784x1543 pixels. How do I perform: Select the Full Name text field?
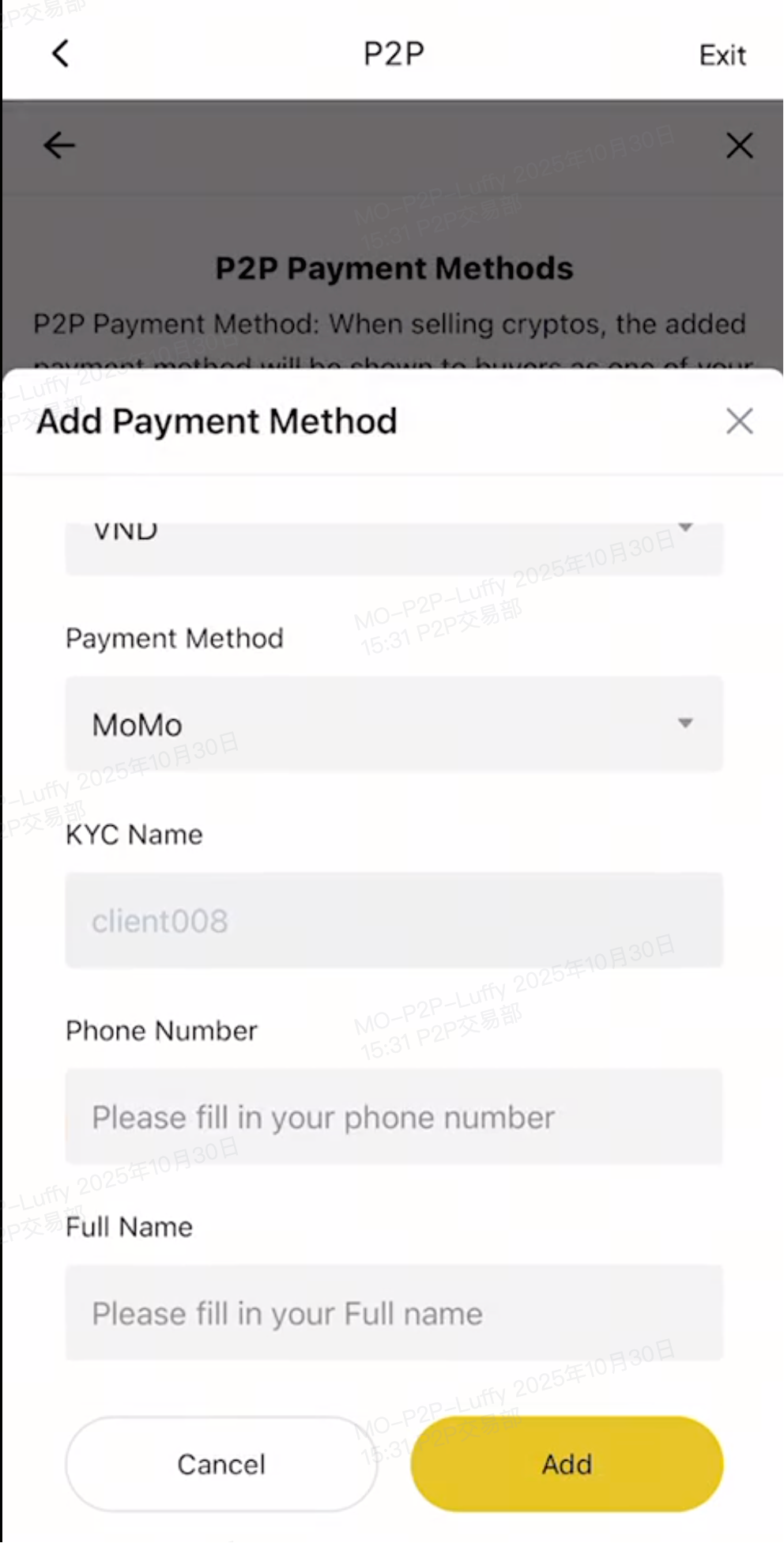tap(394, 1312)
